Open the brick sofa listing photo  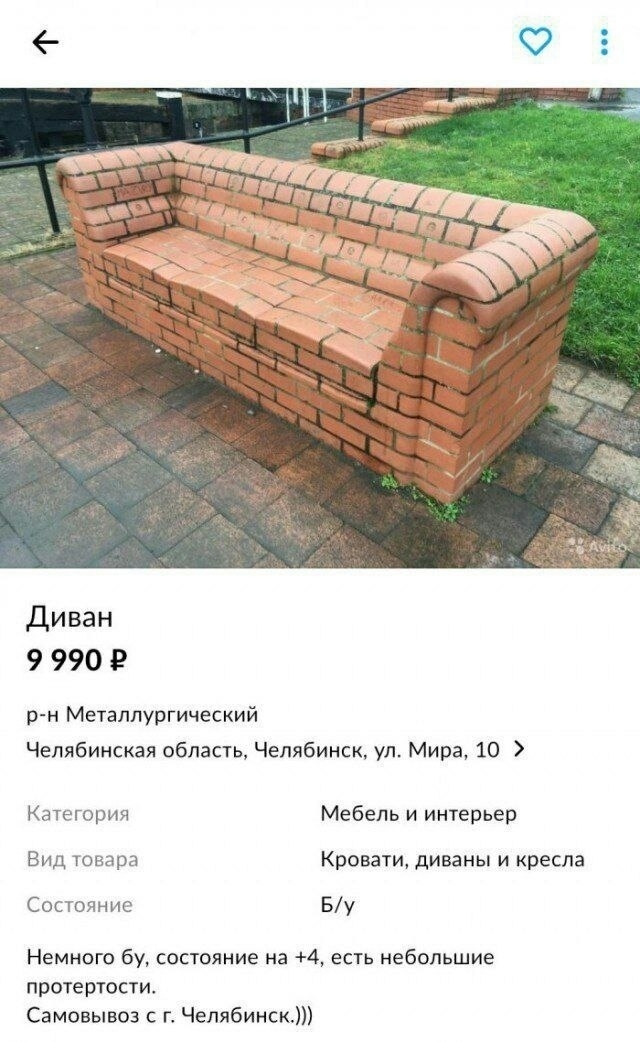click(320, 328)
